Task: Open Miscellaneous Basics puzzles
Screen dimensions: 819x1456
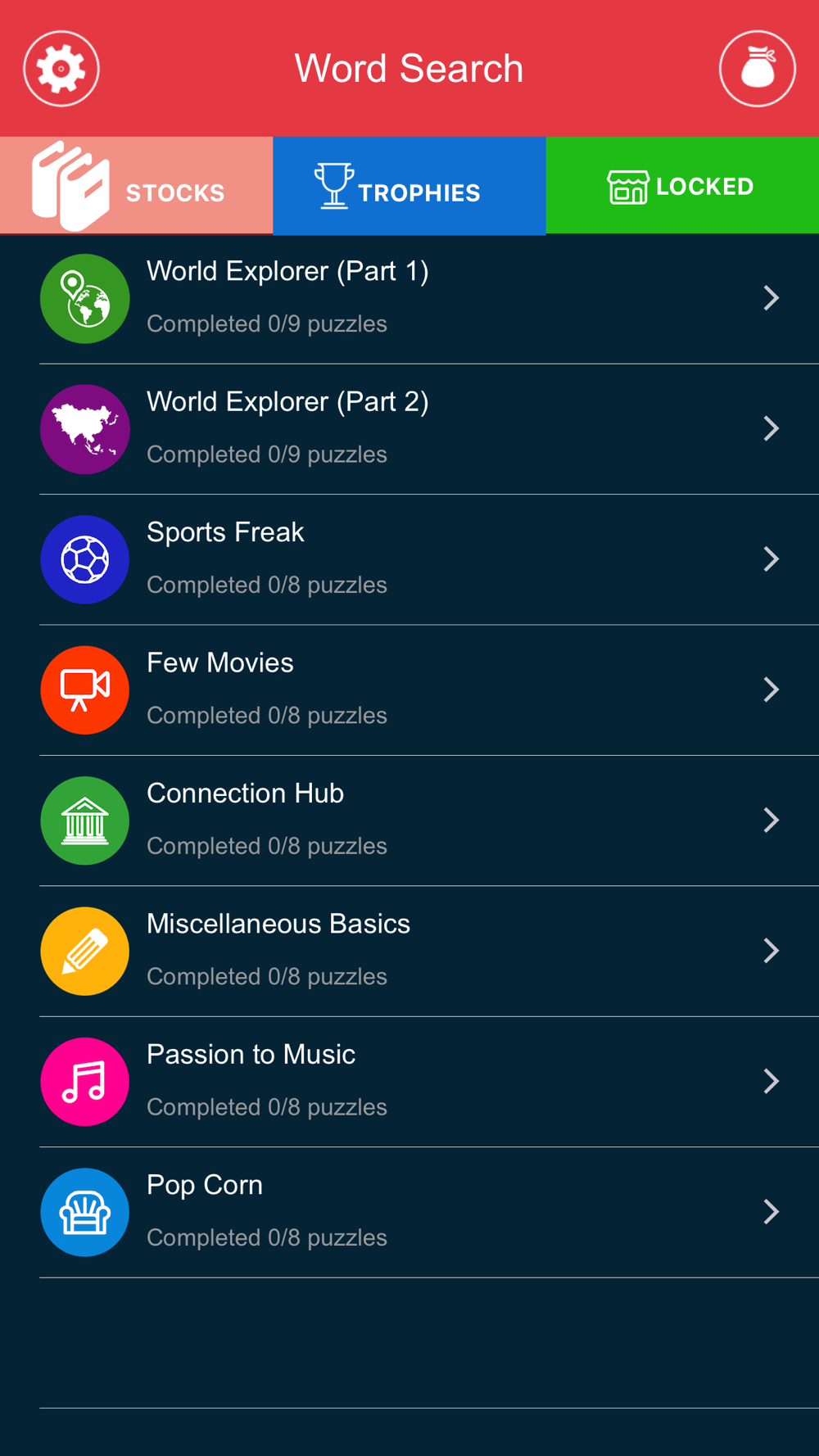Action: coord(409,952)
